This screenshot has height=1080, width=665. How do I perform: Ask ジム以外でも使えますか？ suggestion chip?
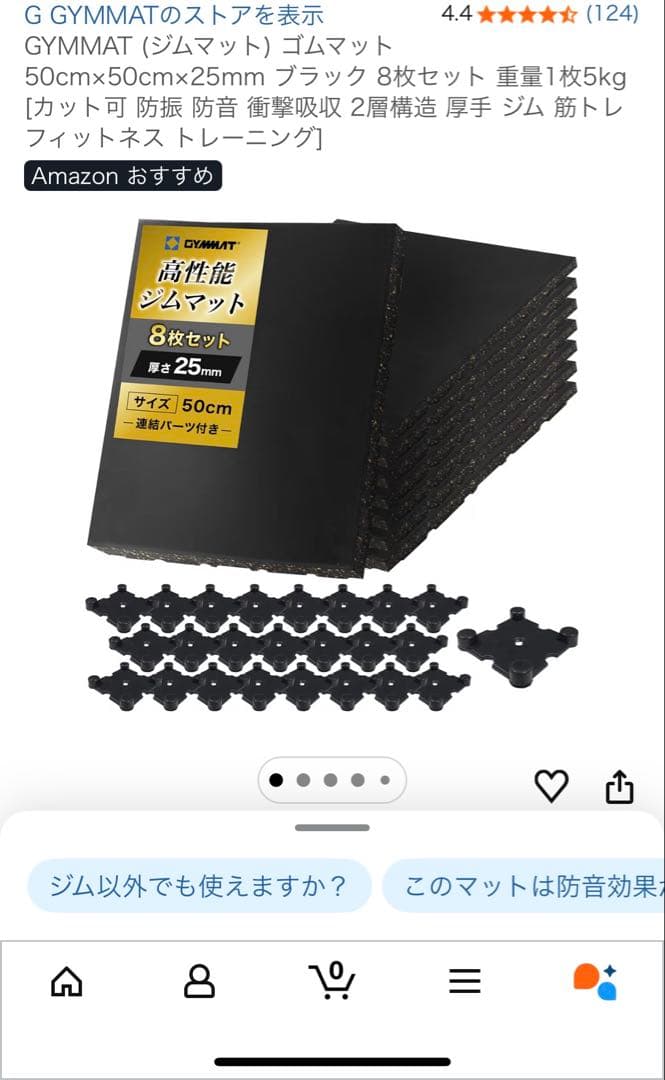coord(199,886)
